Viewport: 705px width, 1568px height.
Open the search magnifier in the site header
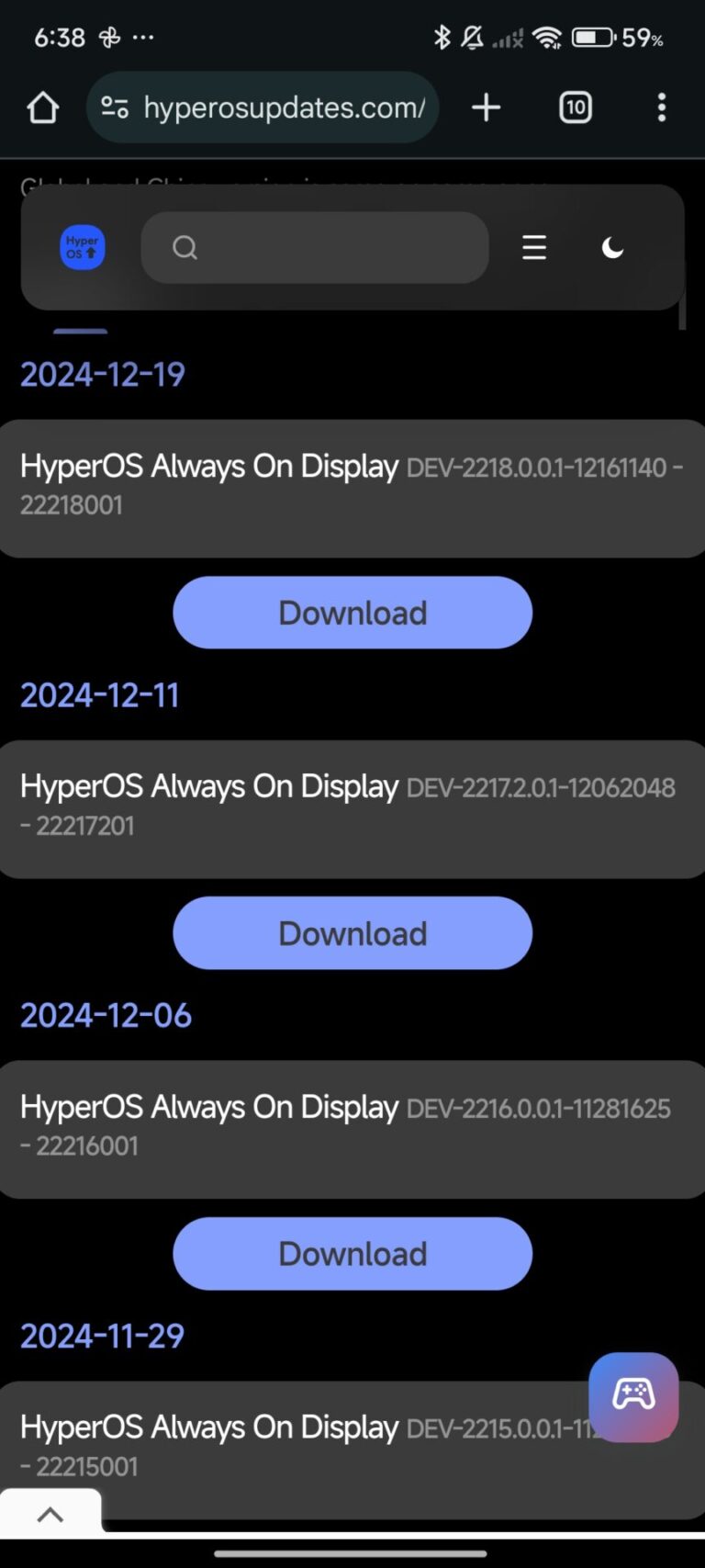click(185, 247)
